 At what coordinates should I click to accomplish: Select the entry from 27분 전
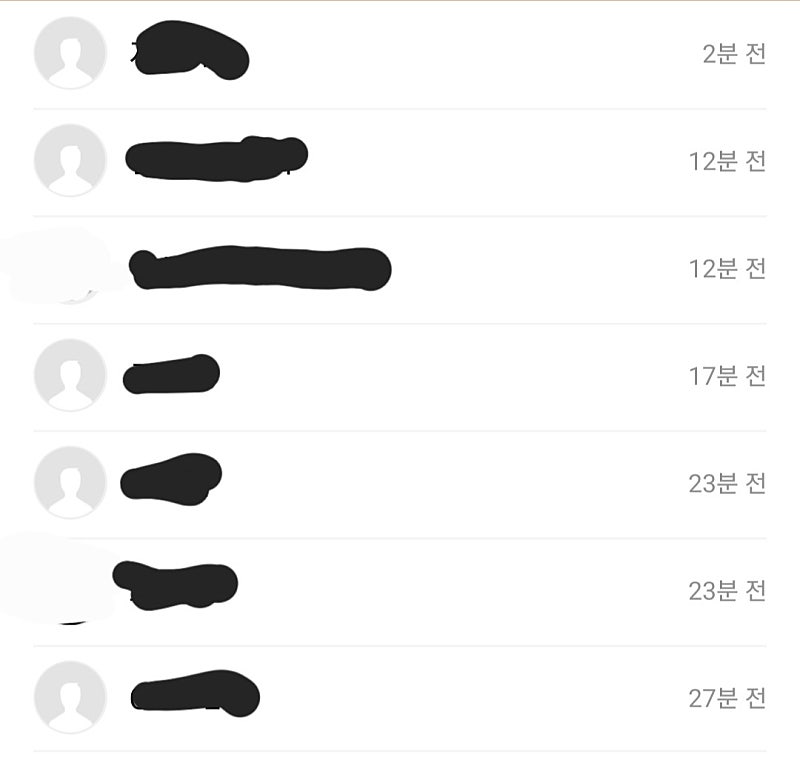pyautogui.click(x=400, y=697)
